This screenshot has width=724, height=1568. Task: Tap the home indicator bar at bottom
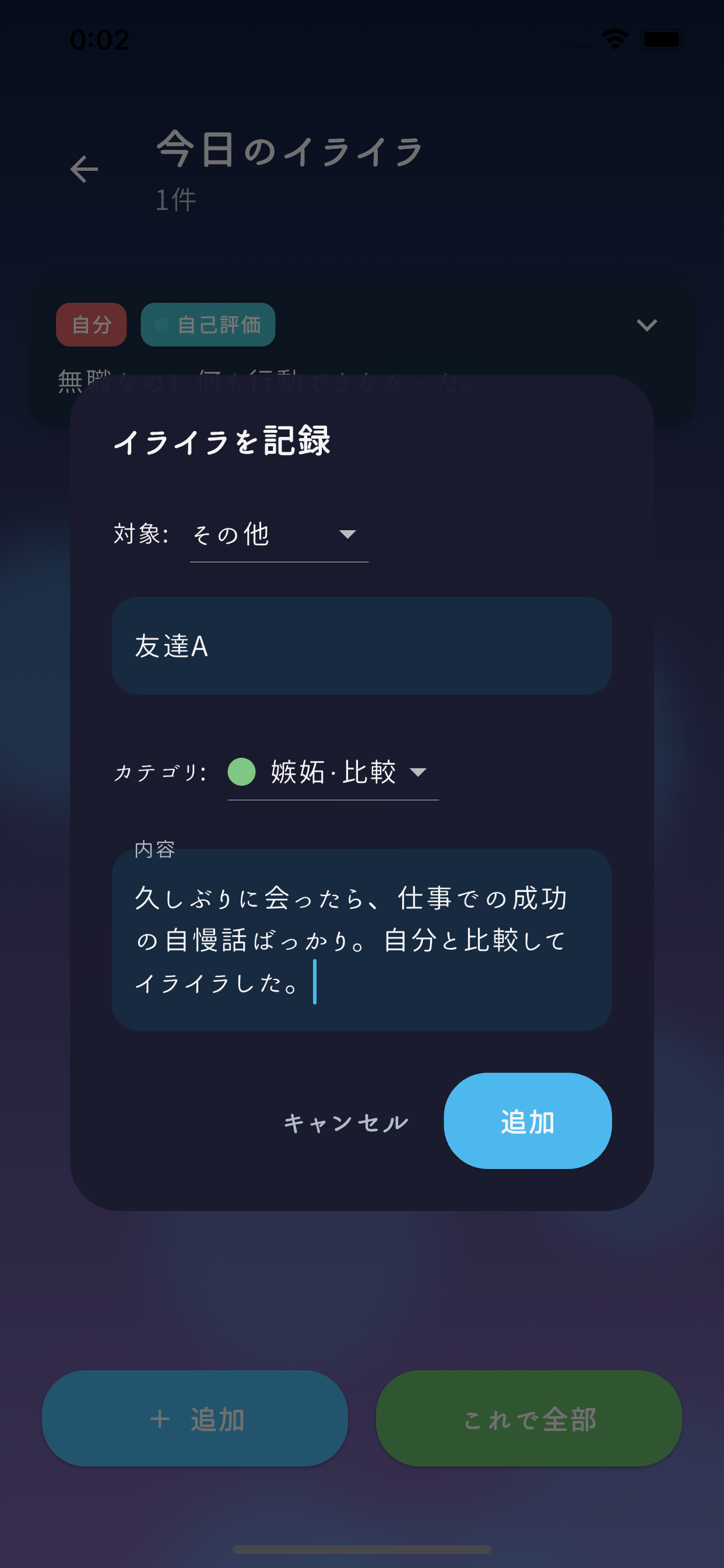click(361, 1549)
